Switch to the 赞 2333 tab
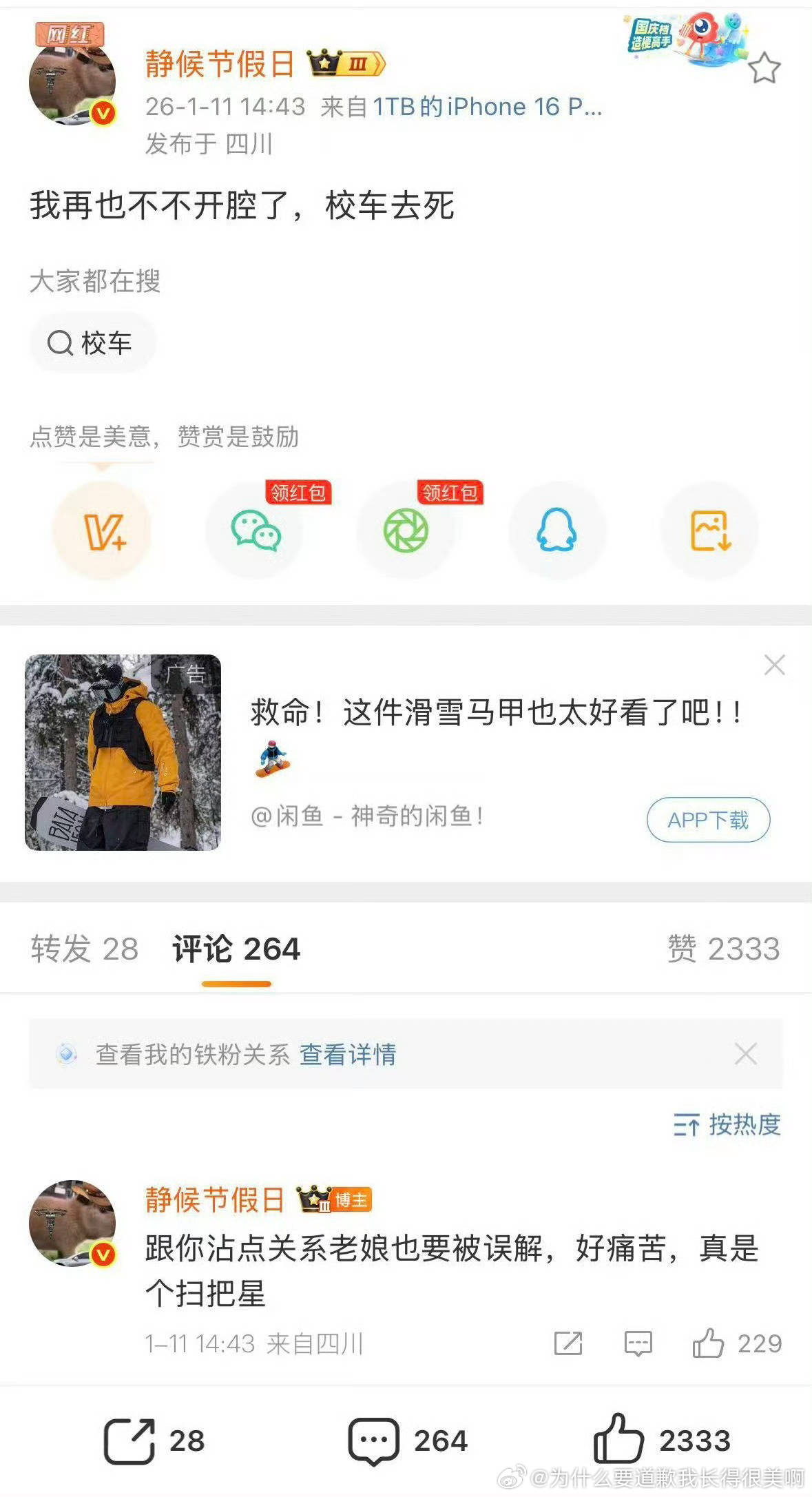The width and height of the screenshot is (812, 1497). tap(723, 949)
